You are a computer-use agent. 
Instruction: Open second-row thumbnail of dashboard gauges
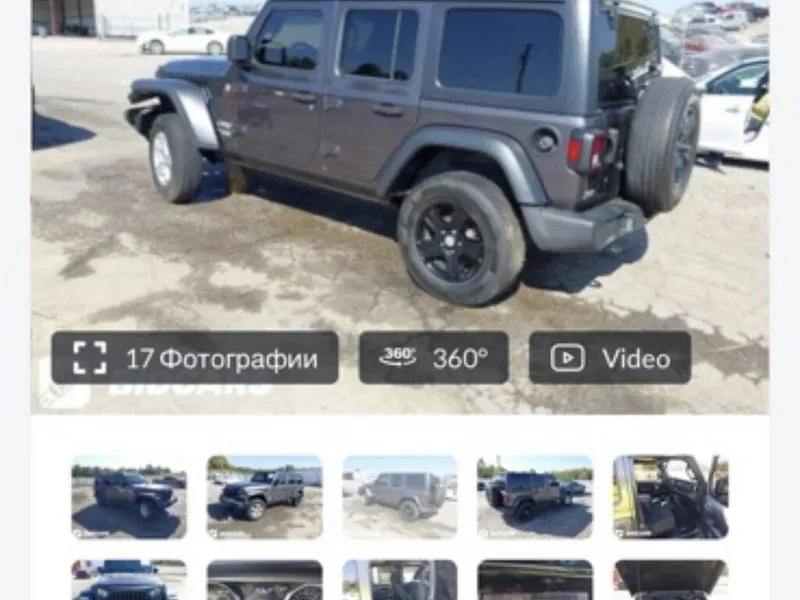click(x=264, y=581)
